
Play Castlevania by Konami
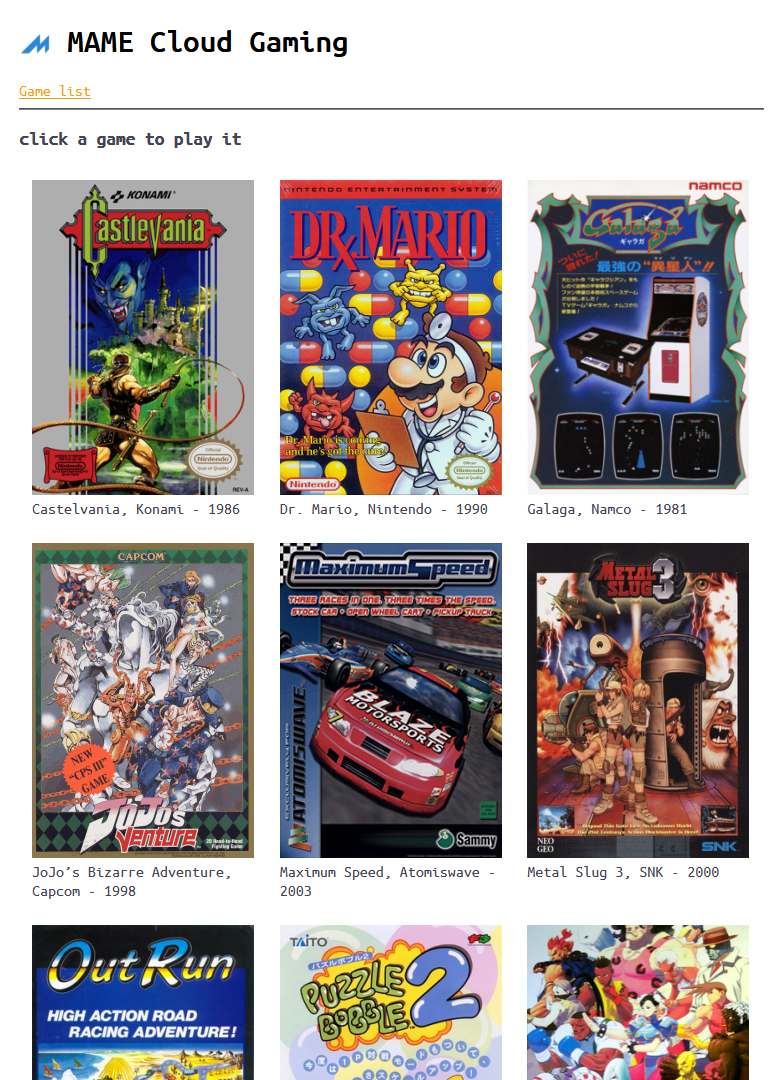pyautogui.click(x=143, y=337)
